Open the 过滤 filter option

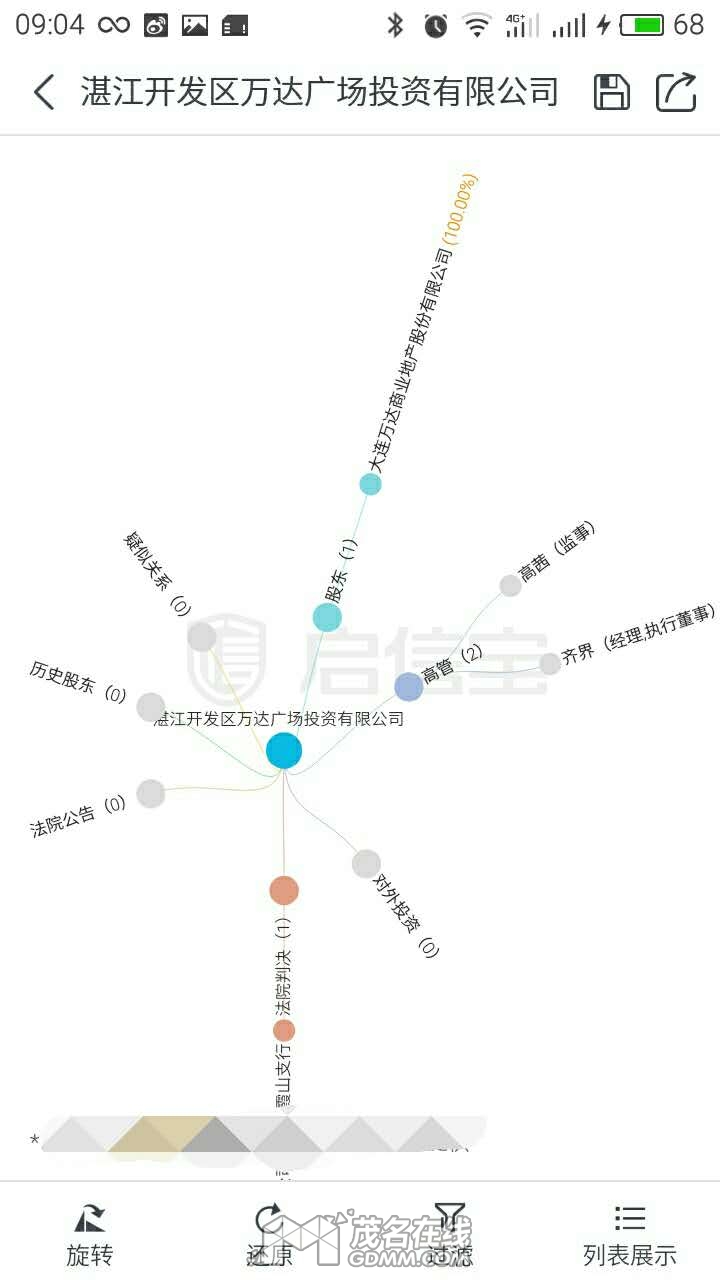click(450, 1235)
